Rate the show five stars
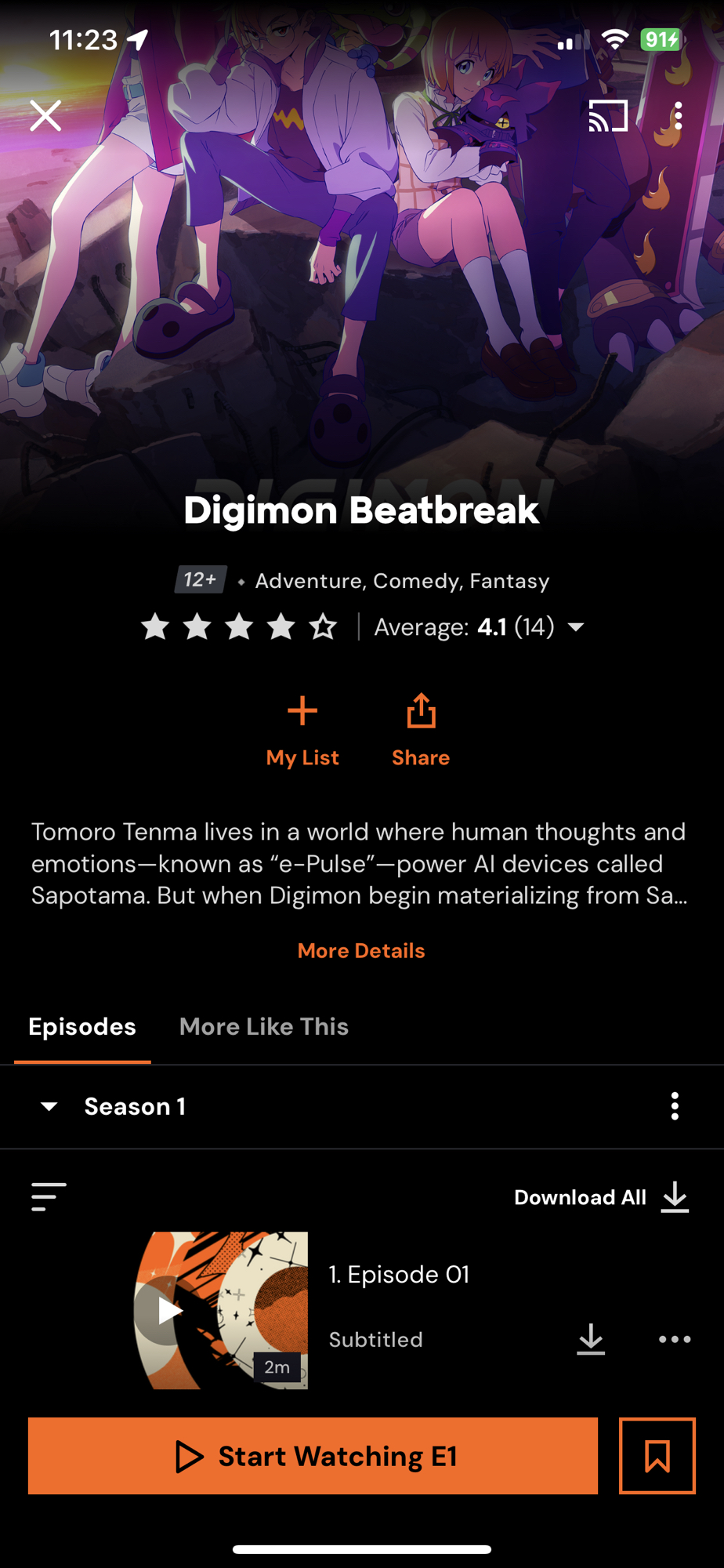724x1568 pixels. point(323,627)
